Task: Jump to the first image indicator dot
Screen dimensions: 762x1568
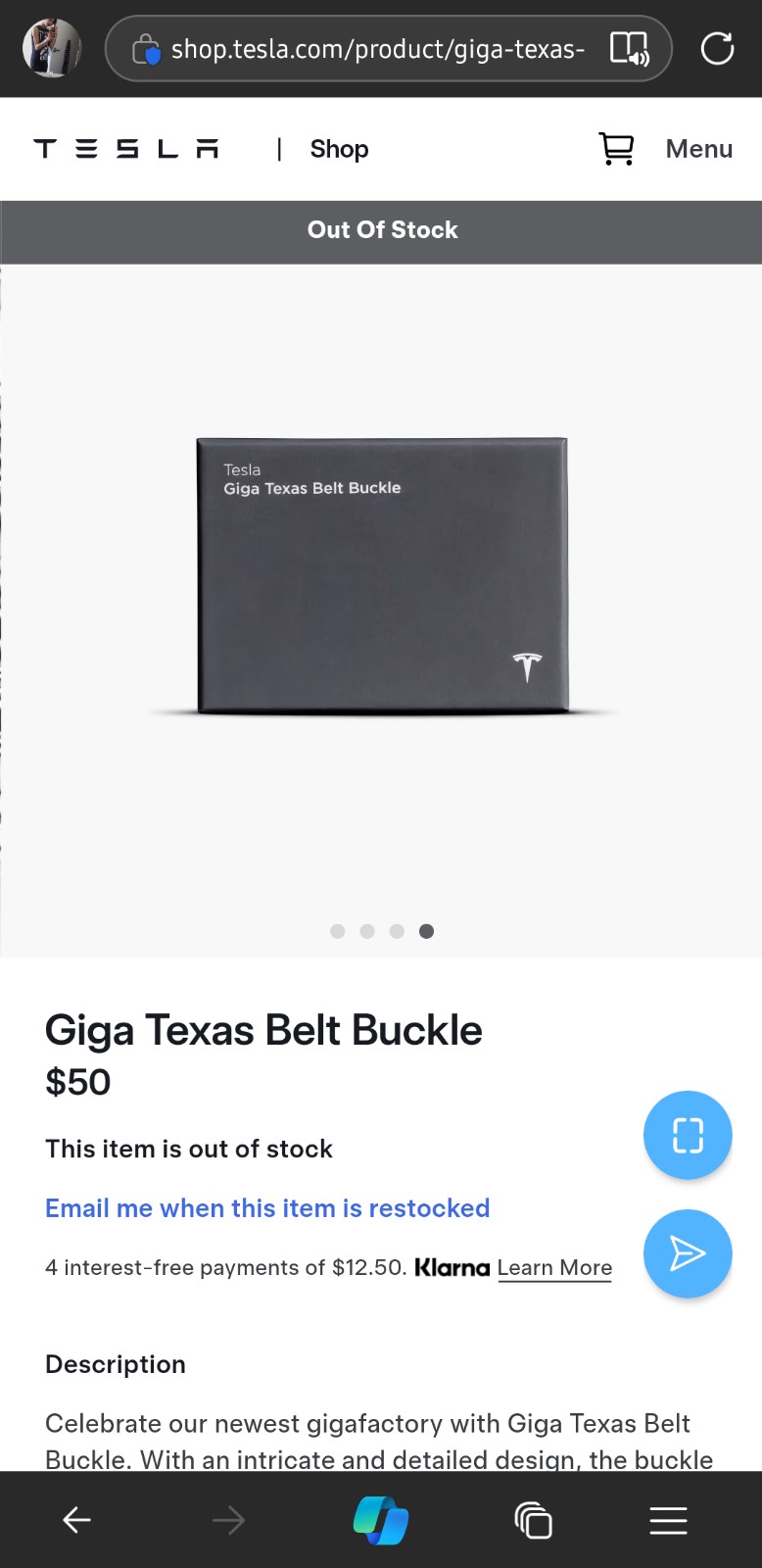Action: pos(338,931)
